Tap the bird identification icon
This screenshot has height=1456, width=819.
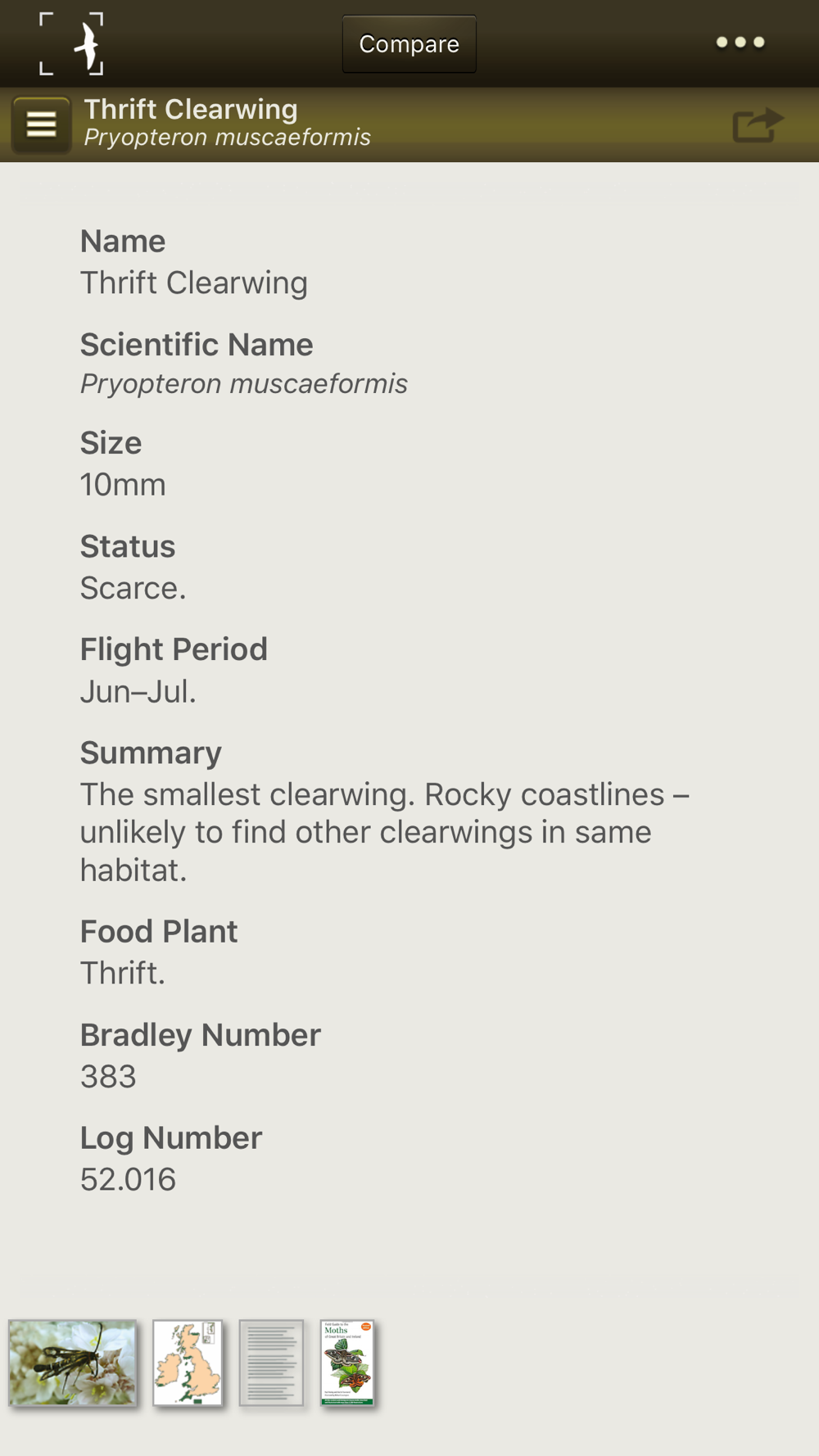pos(71,43)
